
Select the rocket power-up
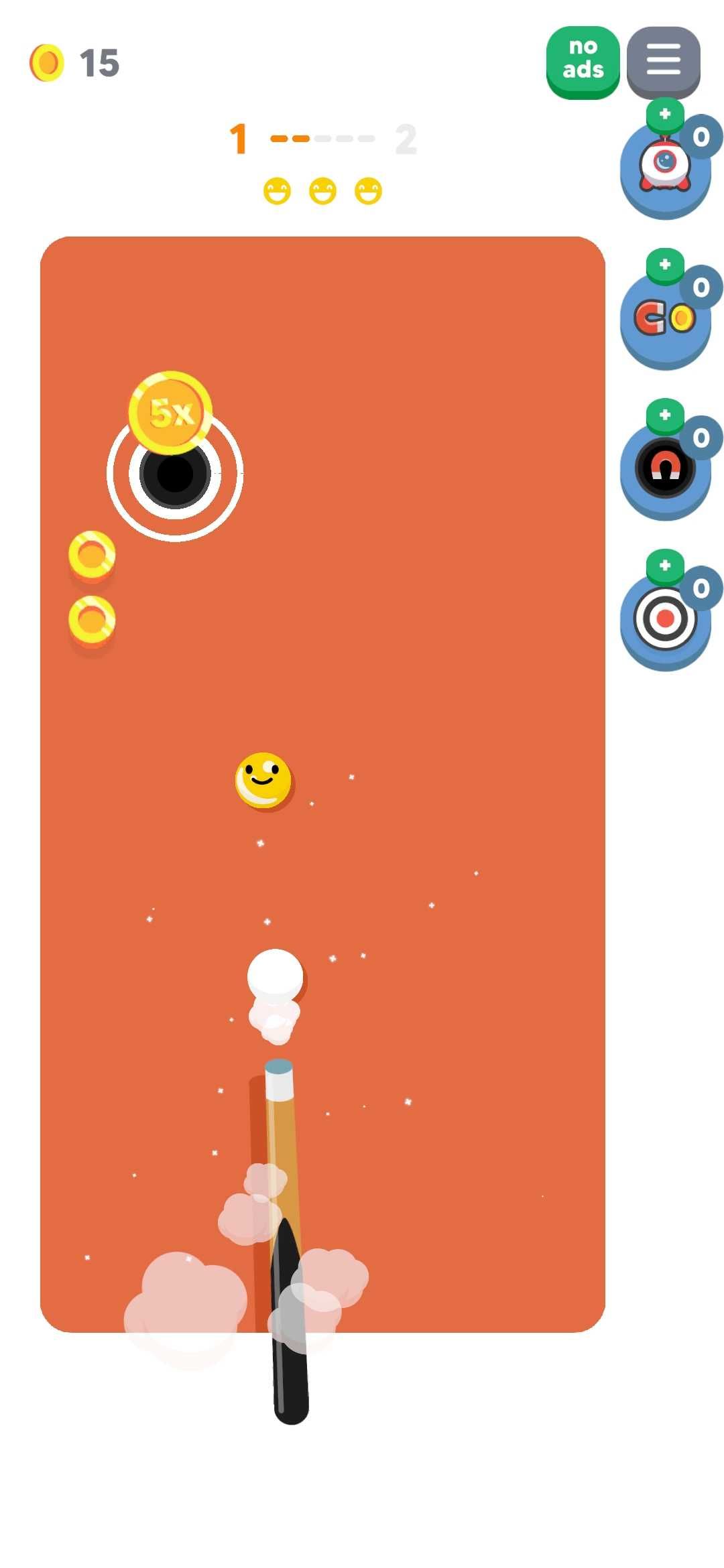pyautogui.click(x=664, y=168)
